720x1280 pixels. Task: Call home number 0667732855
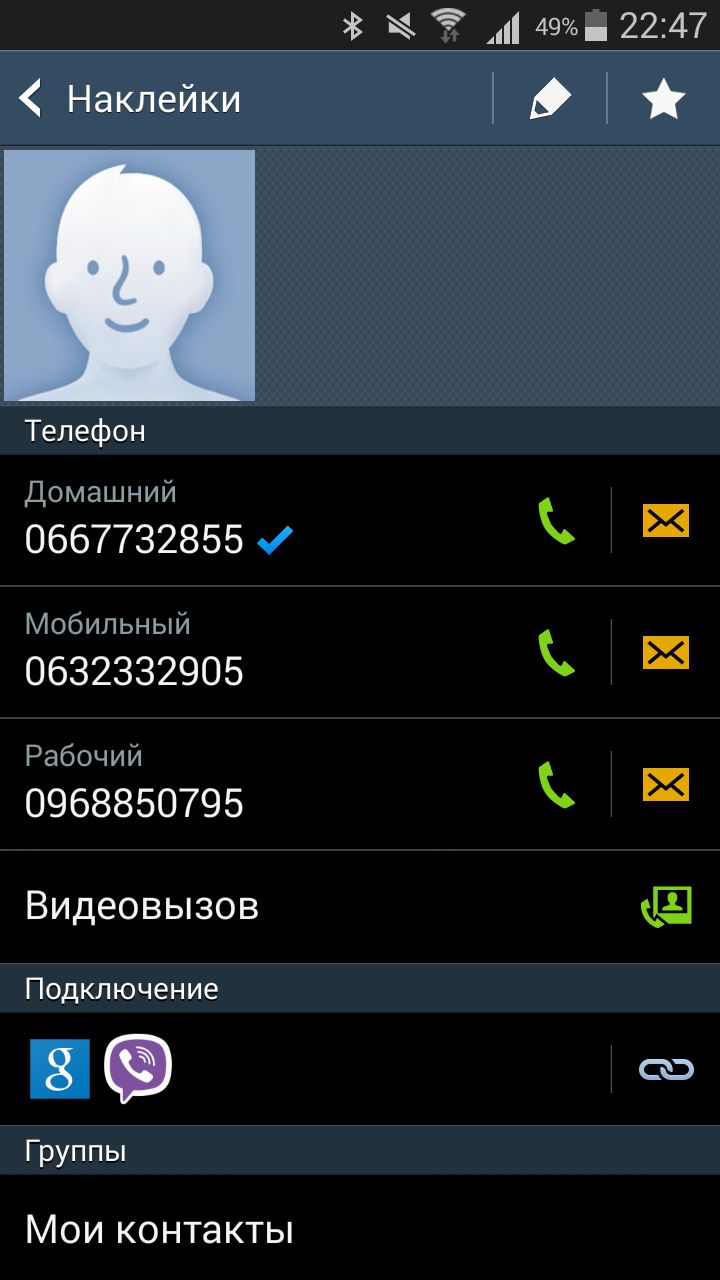[556, 521]
